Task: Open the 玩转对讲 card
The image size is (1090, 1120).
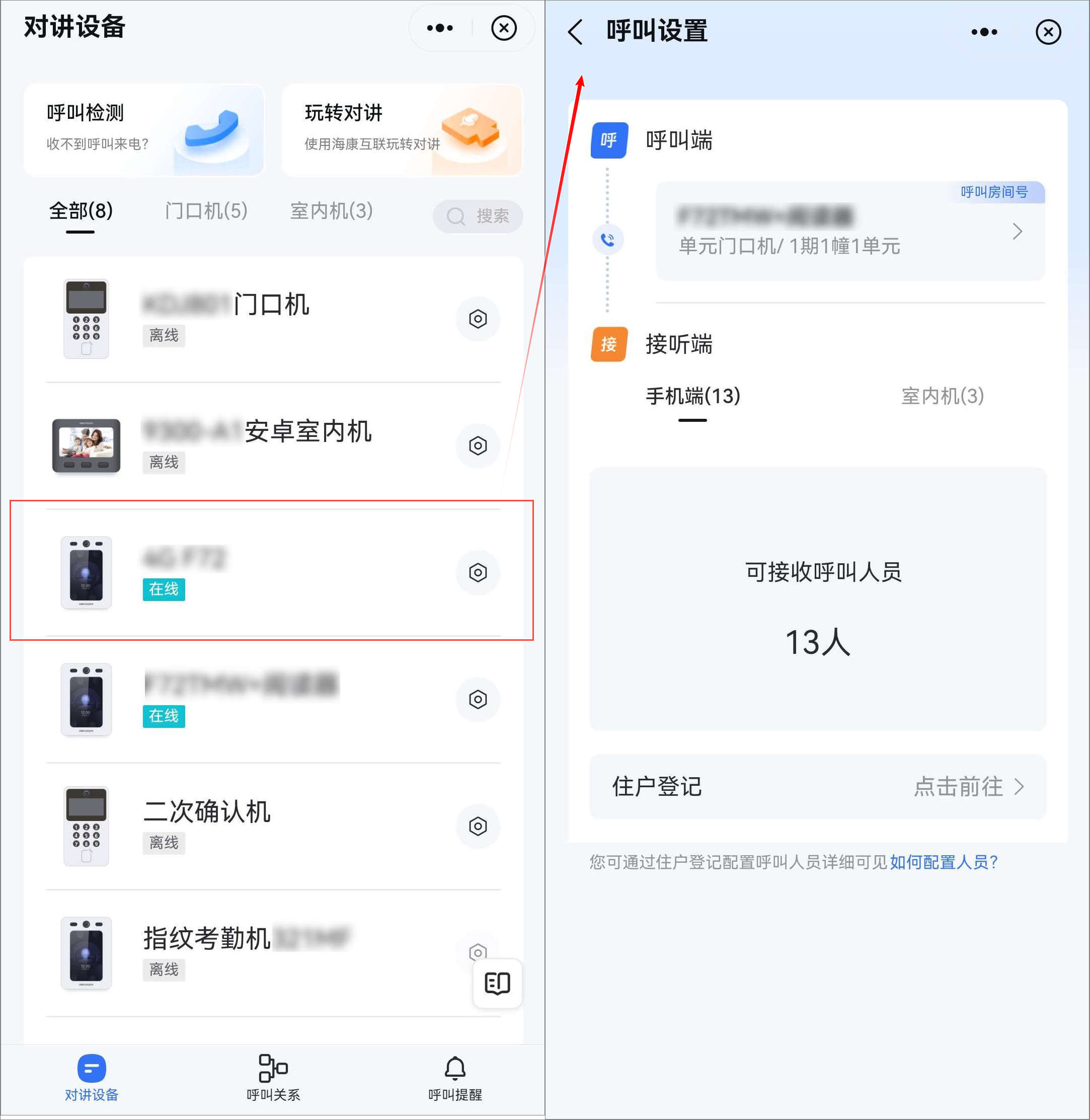Action: (402, 129)
